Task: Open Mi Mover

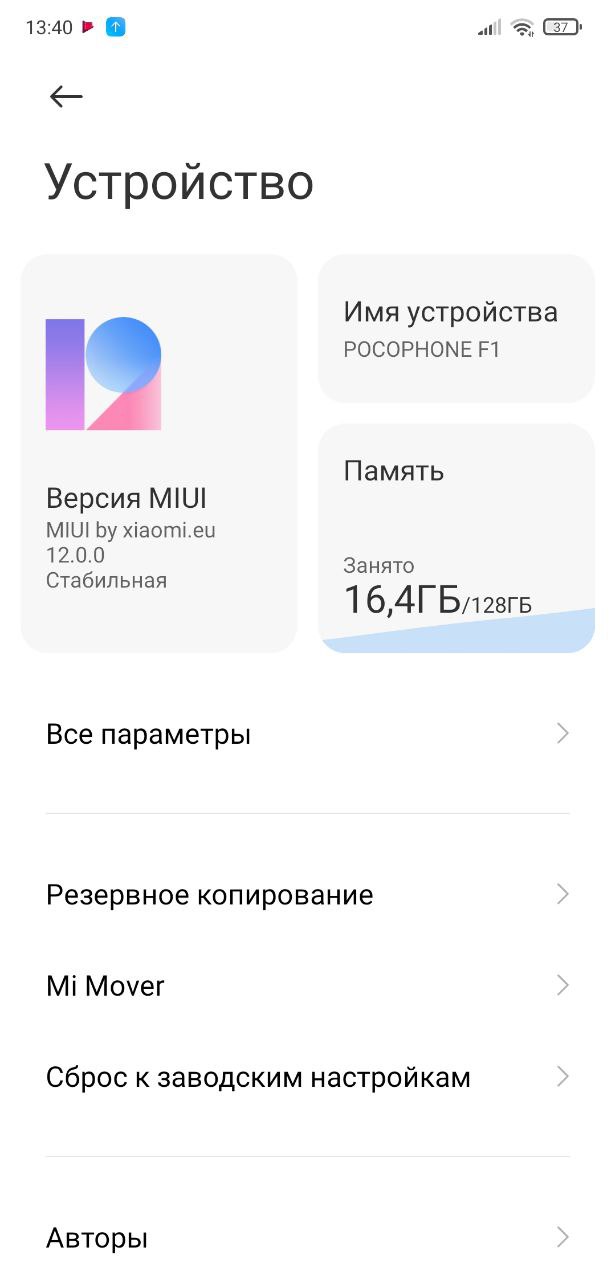Action: pos(307,986)
